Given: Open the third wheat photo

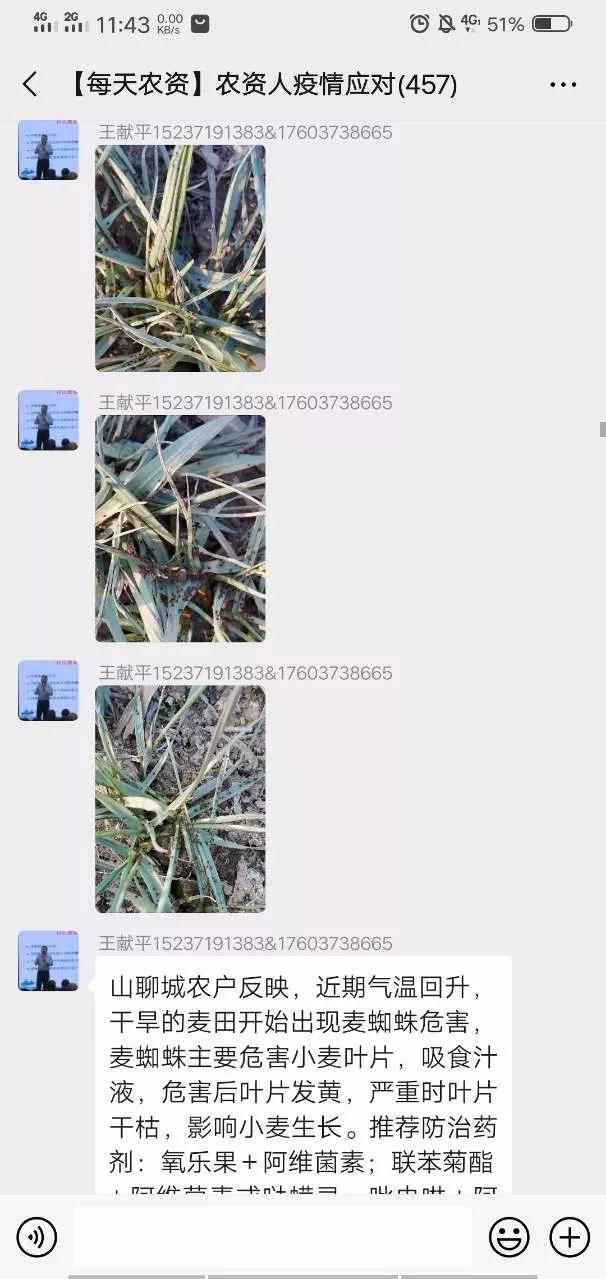Looking at the screenshot, I should pos(180,798).
